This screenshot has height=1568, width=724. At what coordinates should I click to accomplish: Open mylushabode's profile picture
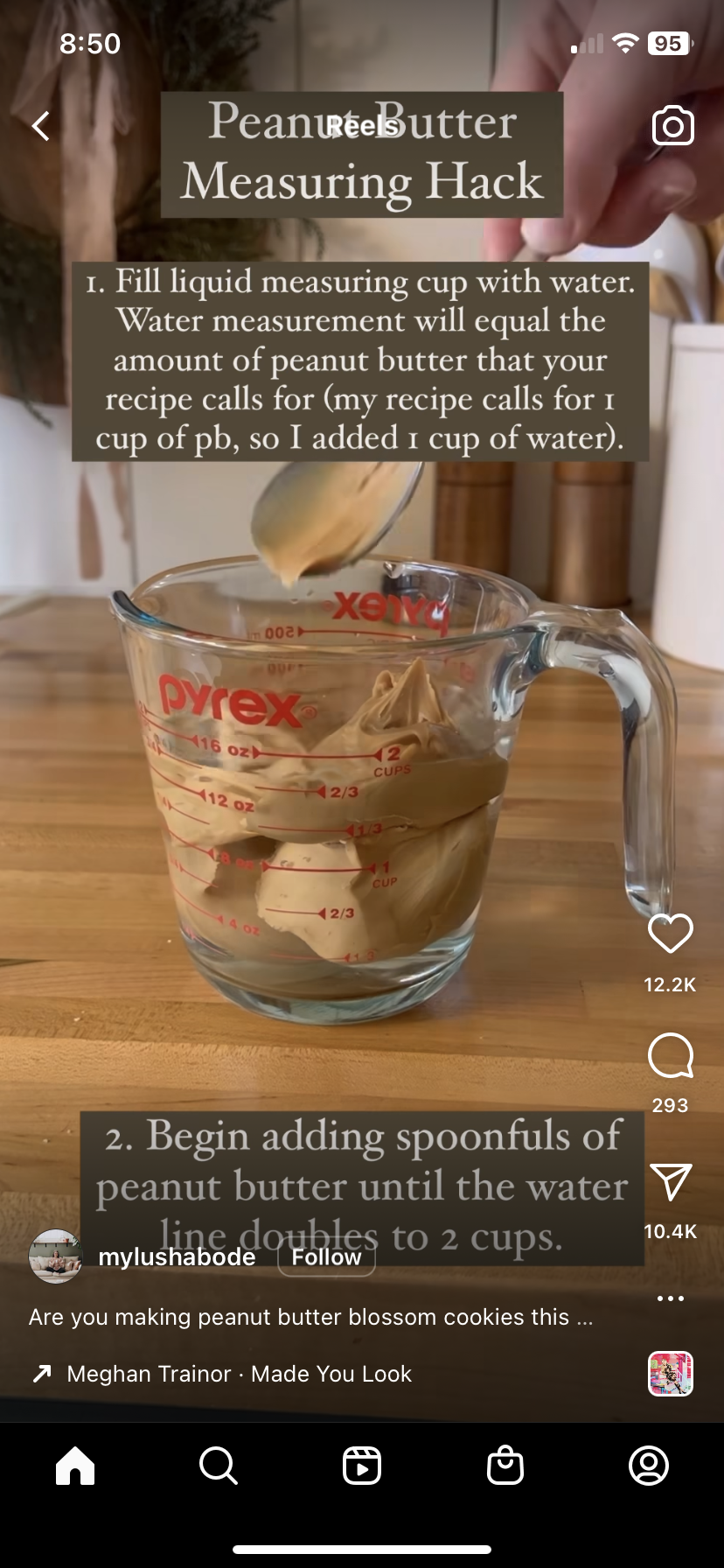(x=55, y=1256)
